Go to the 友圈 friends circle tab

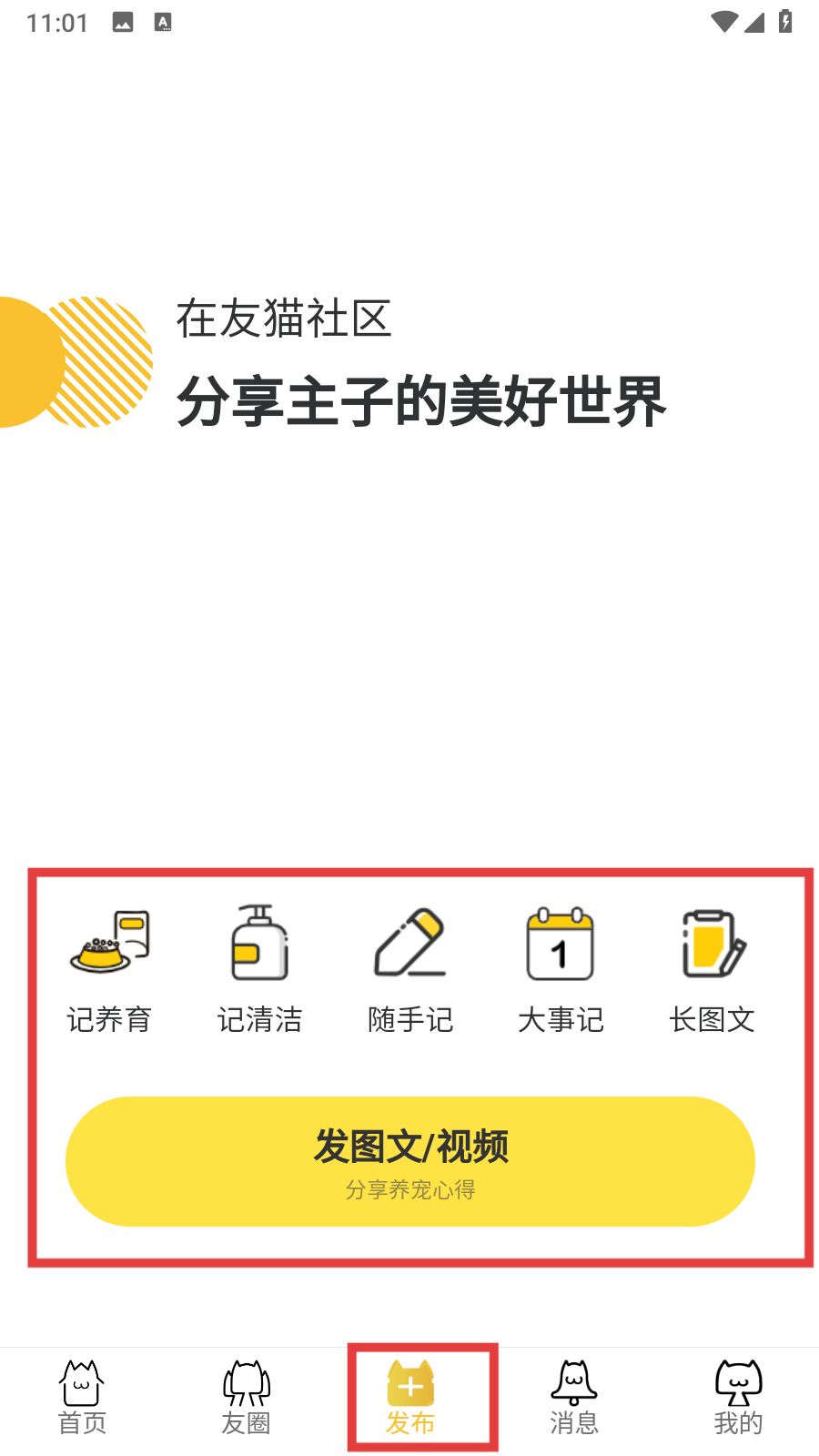pyautogui.click(x=246, y=1398)
